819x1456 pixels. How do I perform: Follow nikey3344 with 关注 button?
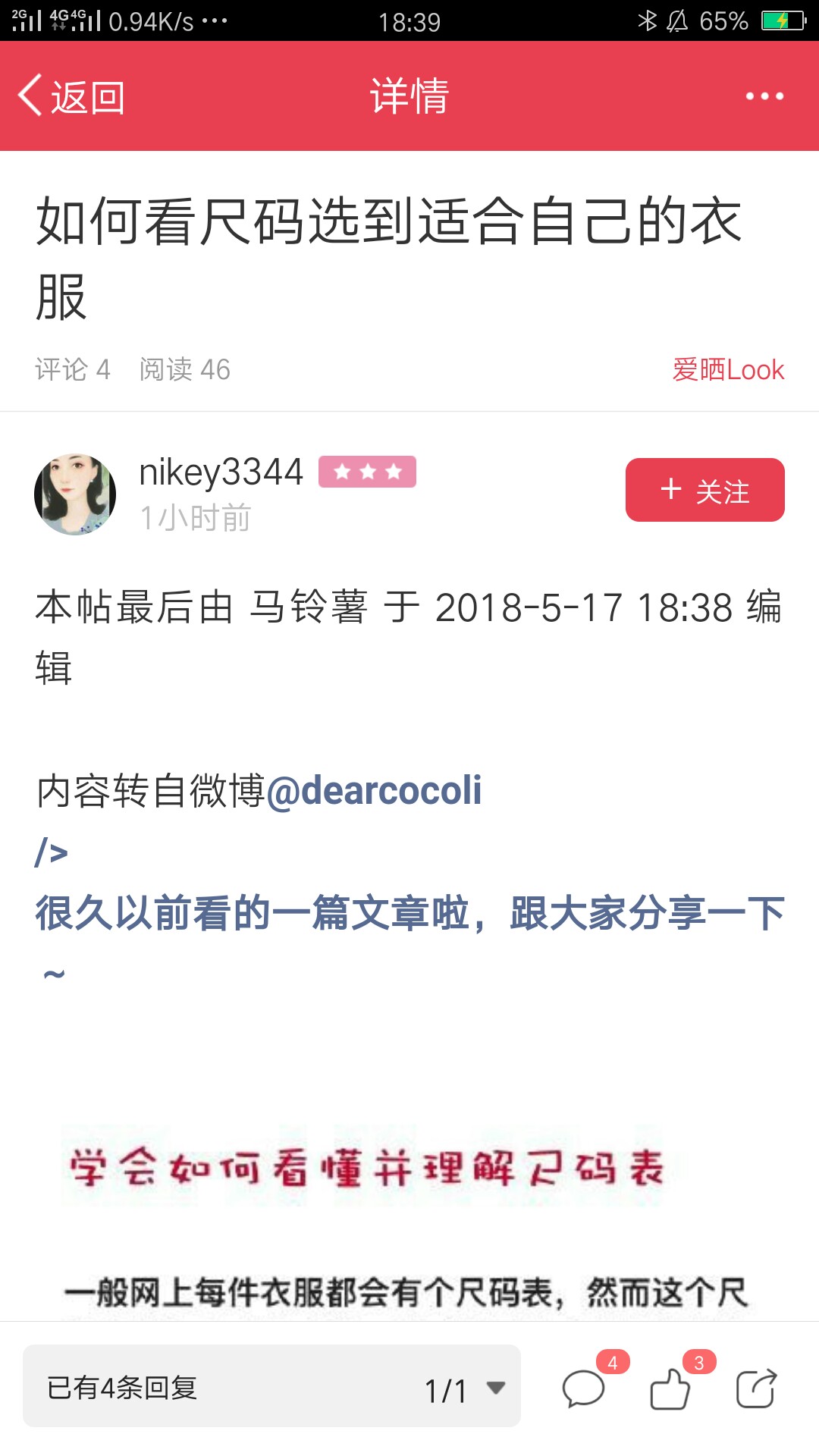click(704, 490)
